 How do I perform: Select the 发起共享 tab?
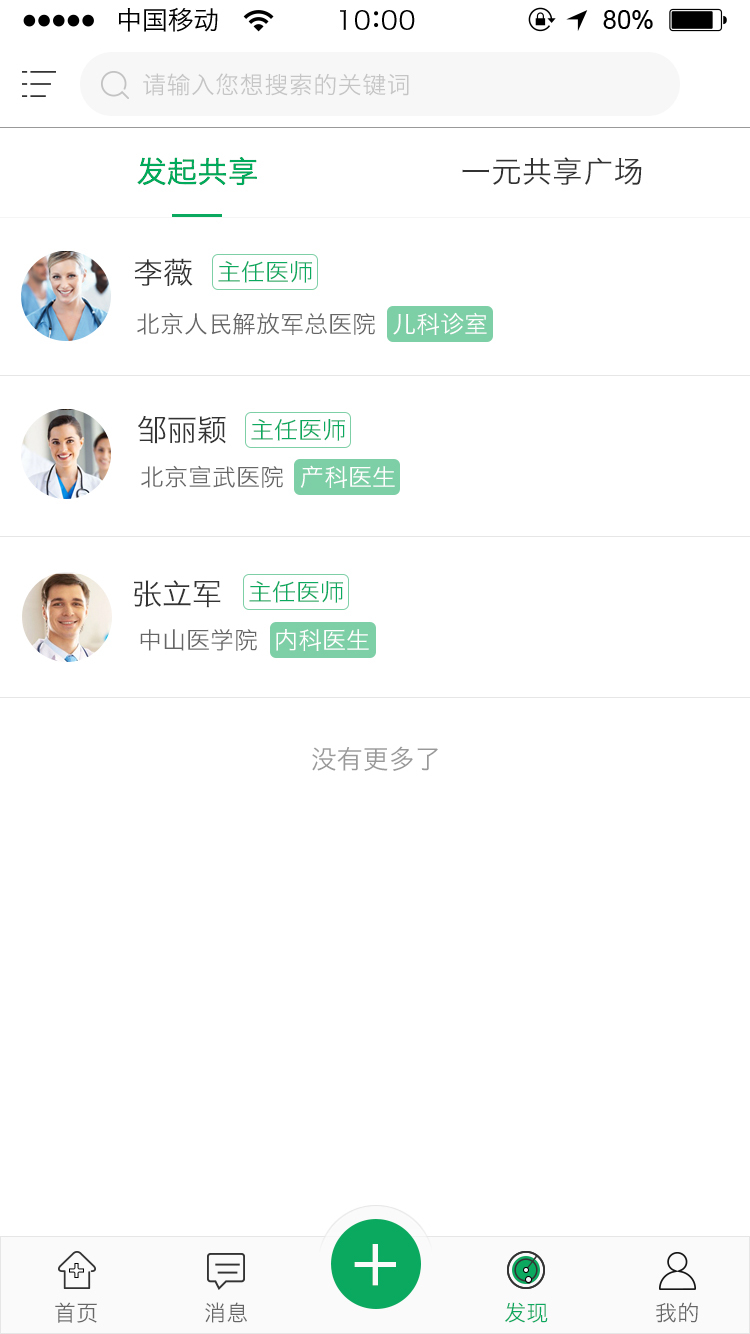(197, 172)
